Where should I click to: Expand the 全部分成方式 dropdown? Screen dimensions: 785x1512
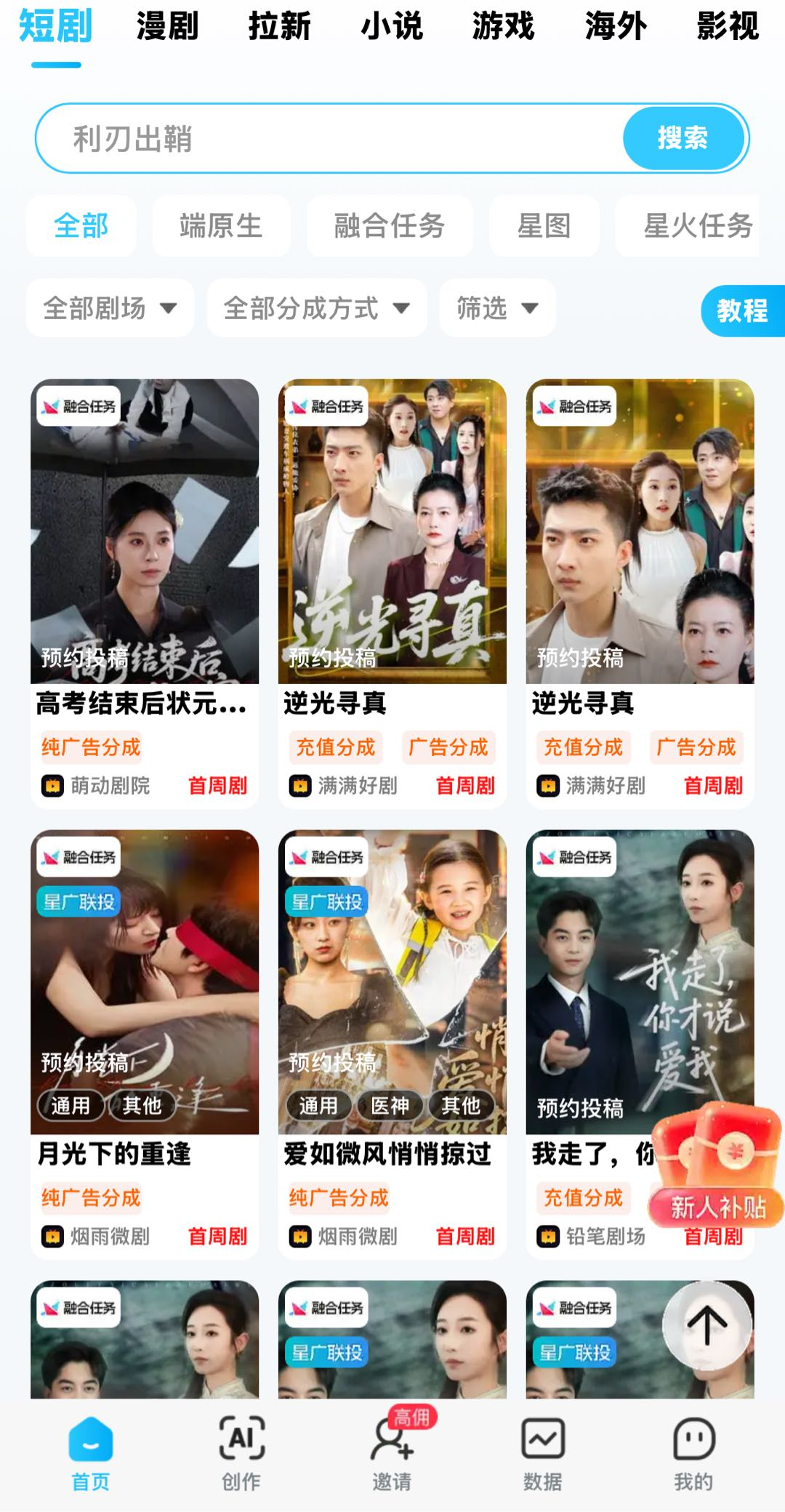(316, 308)
